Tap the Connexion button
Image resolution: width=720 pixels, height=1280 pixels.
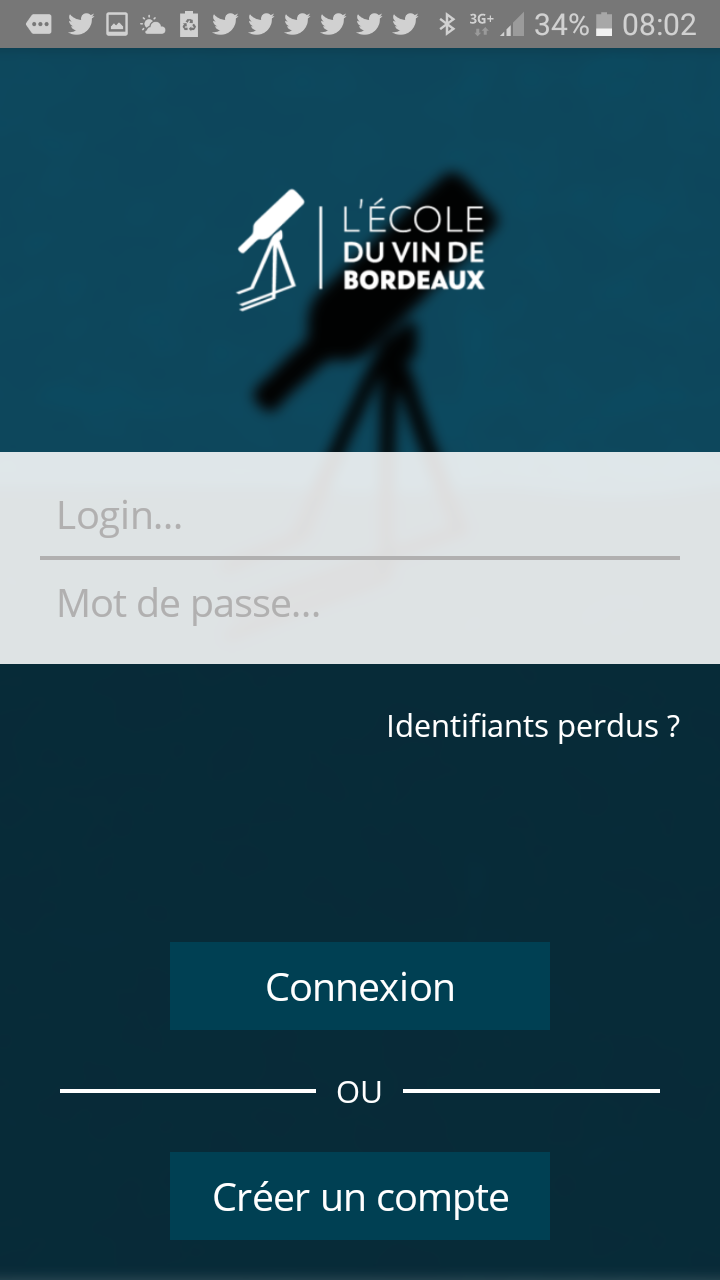(360, 986)
